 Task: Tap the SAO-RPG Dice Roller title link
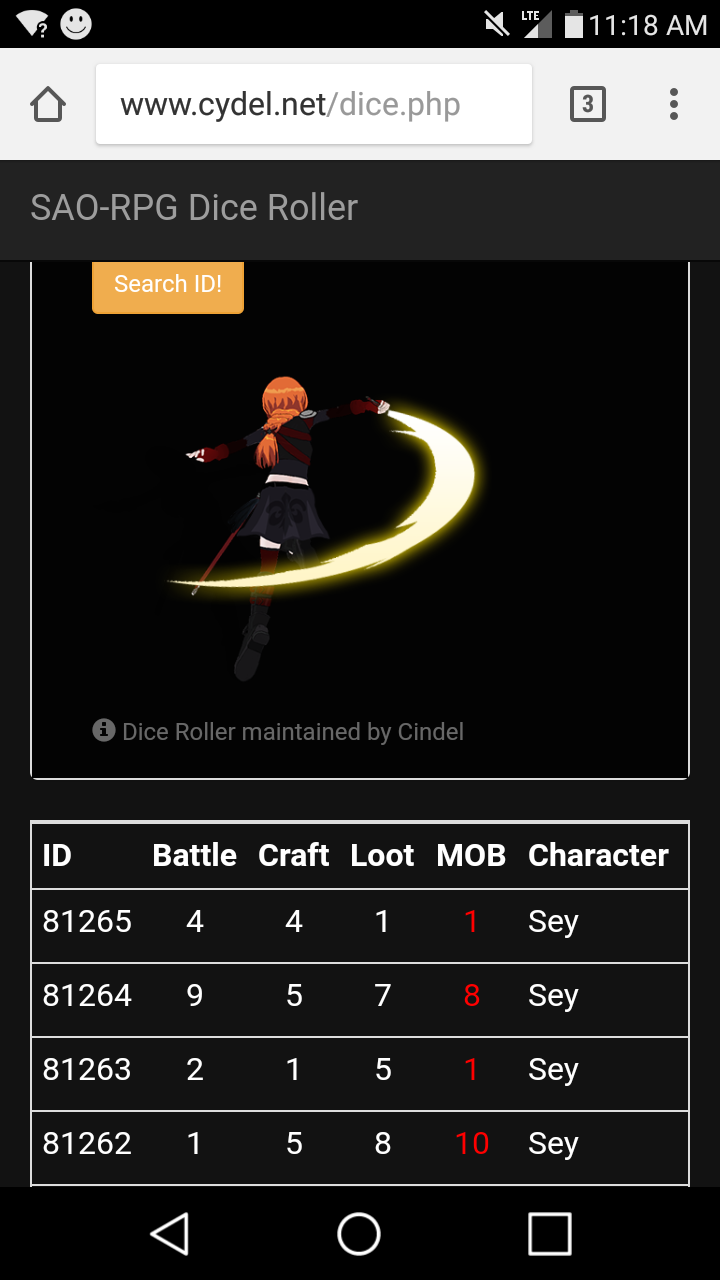tap(194, 208)
